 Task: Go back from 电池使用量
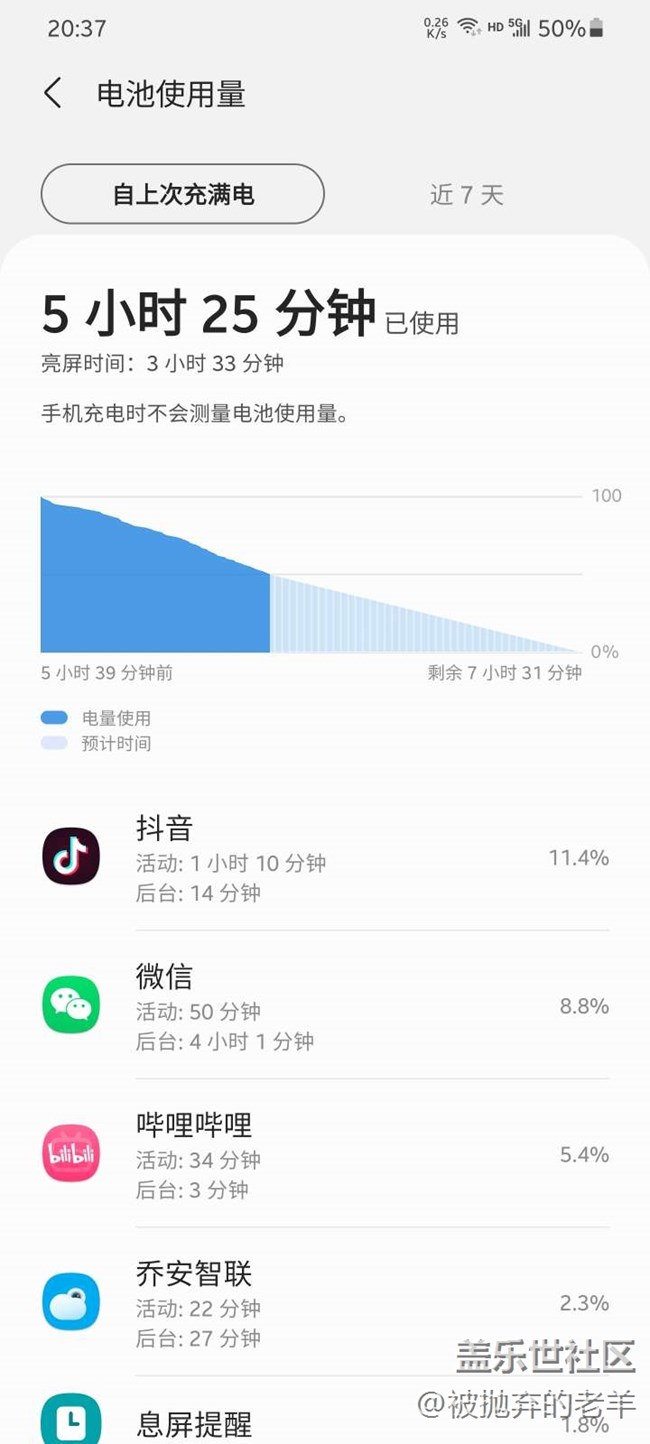[53, 94]
